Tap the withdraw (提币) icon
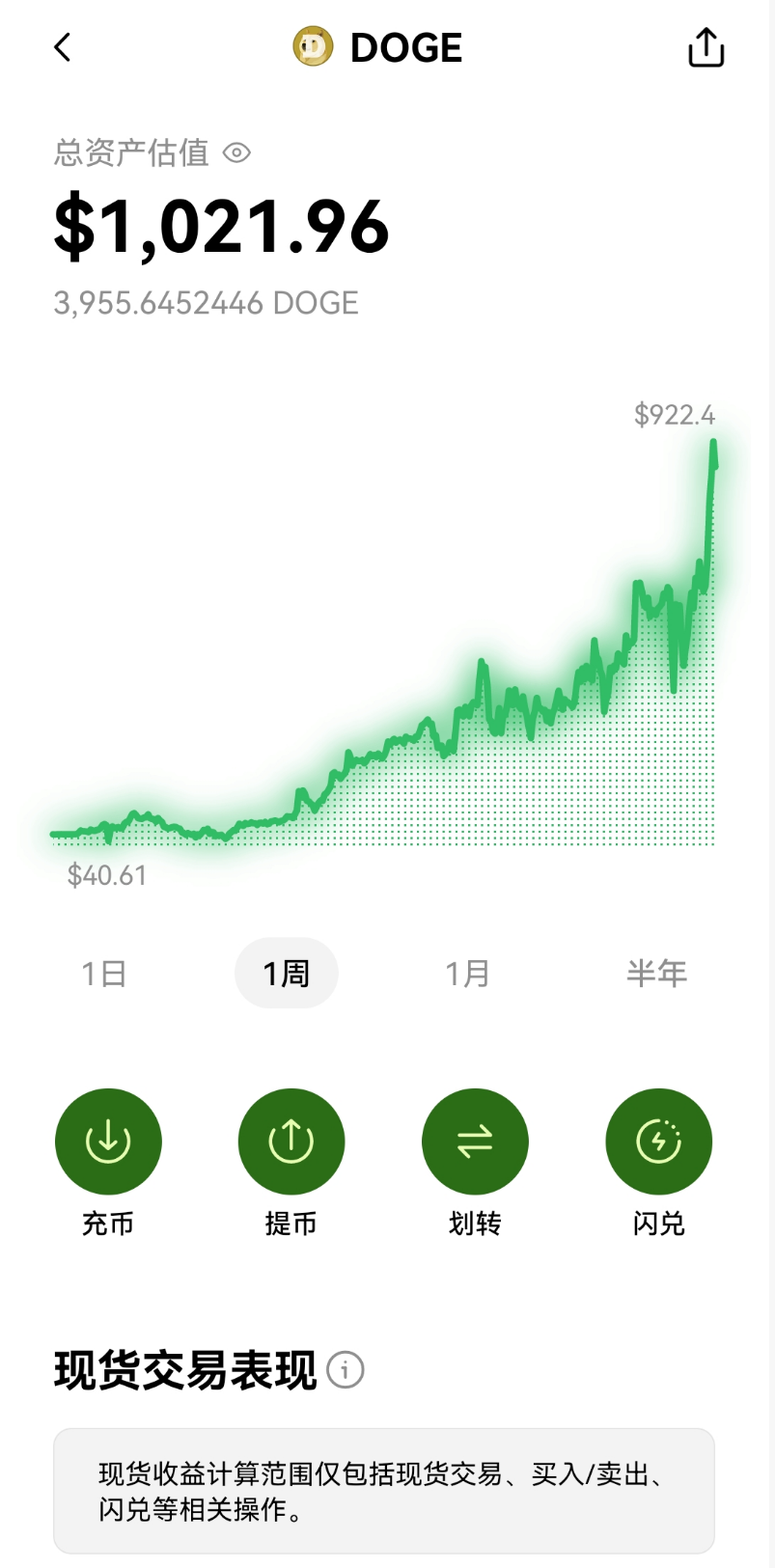The height and width of the screenshot is (1568, 775). (x=291, y=1141)
